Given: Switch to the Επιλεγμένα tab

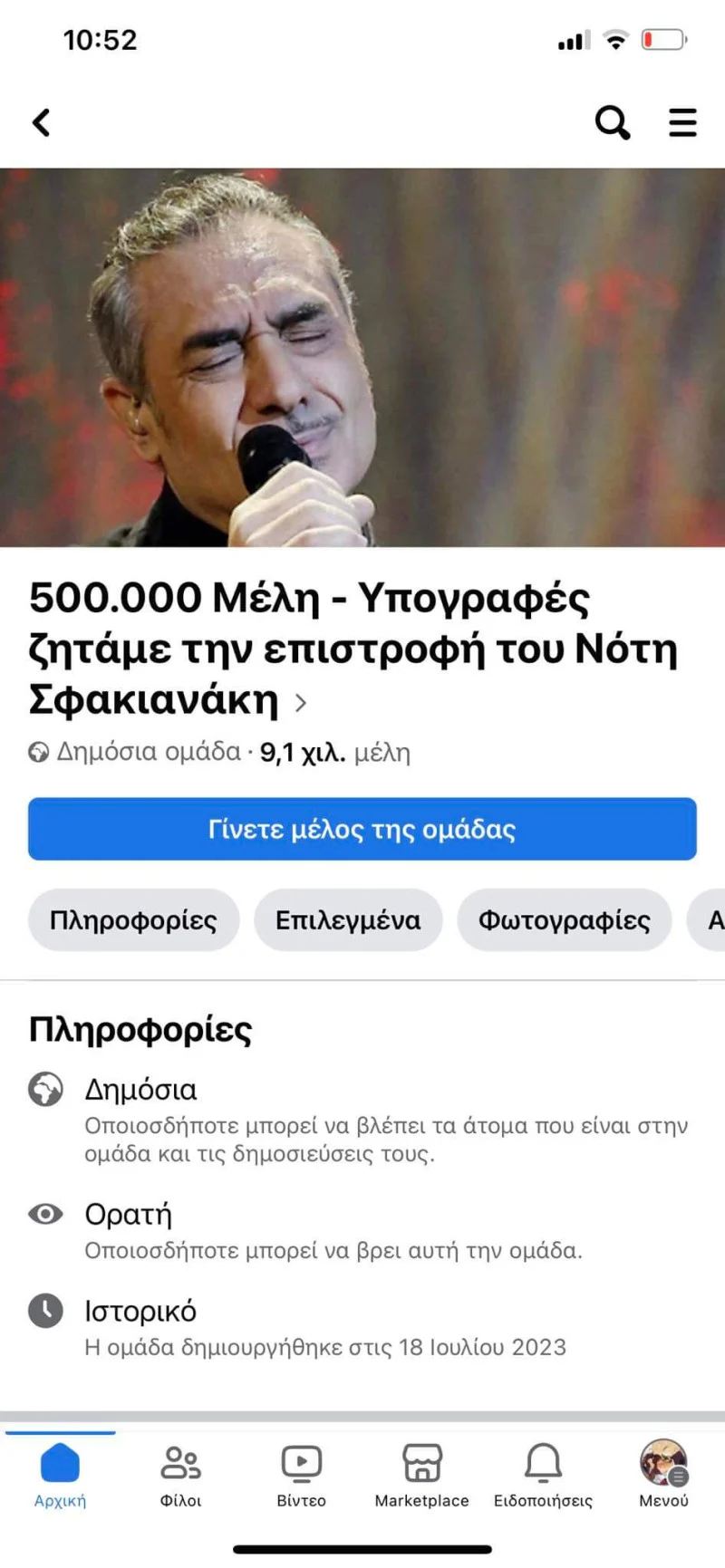Looking at the screenshot, I should pos(348,919).
